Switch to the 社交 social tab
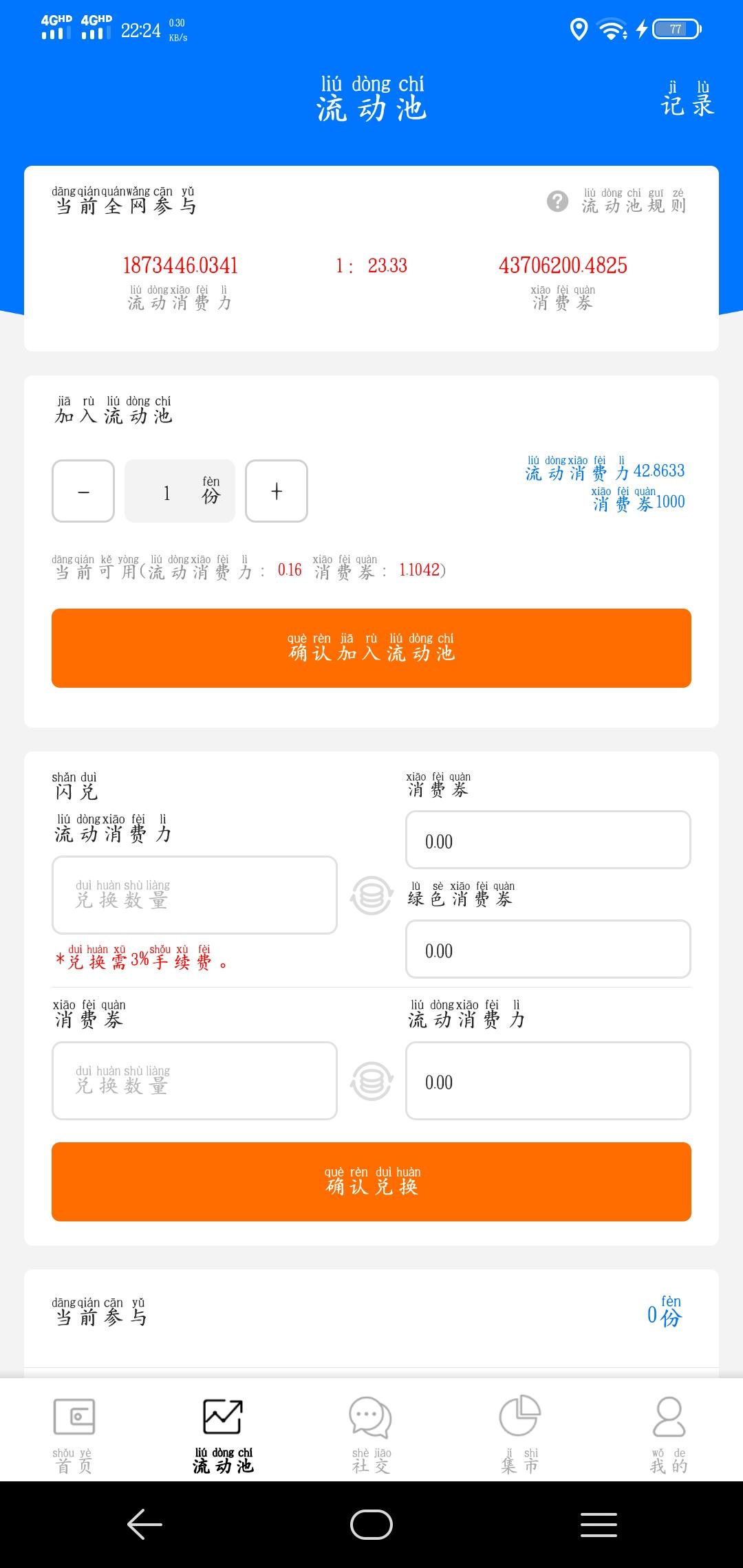Image resolution: width=743 pixels, height=1568 pixels. pos(371,1435)
